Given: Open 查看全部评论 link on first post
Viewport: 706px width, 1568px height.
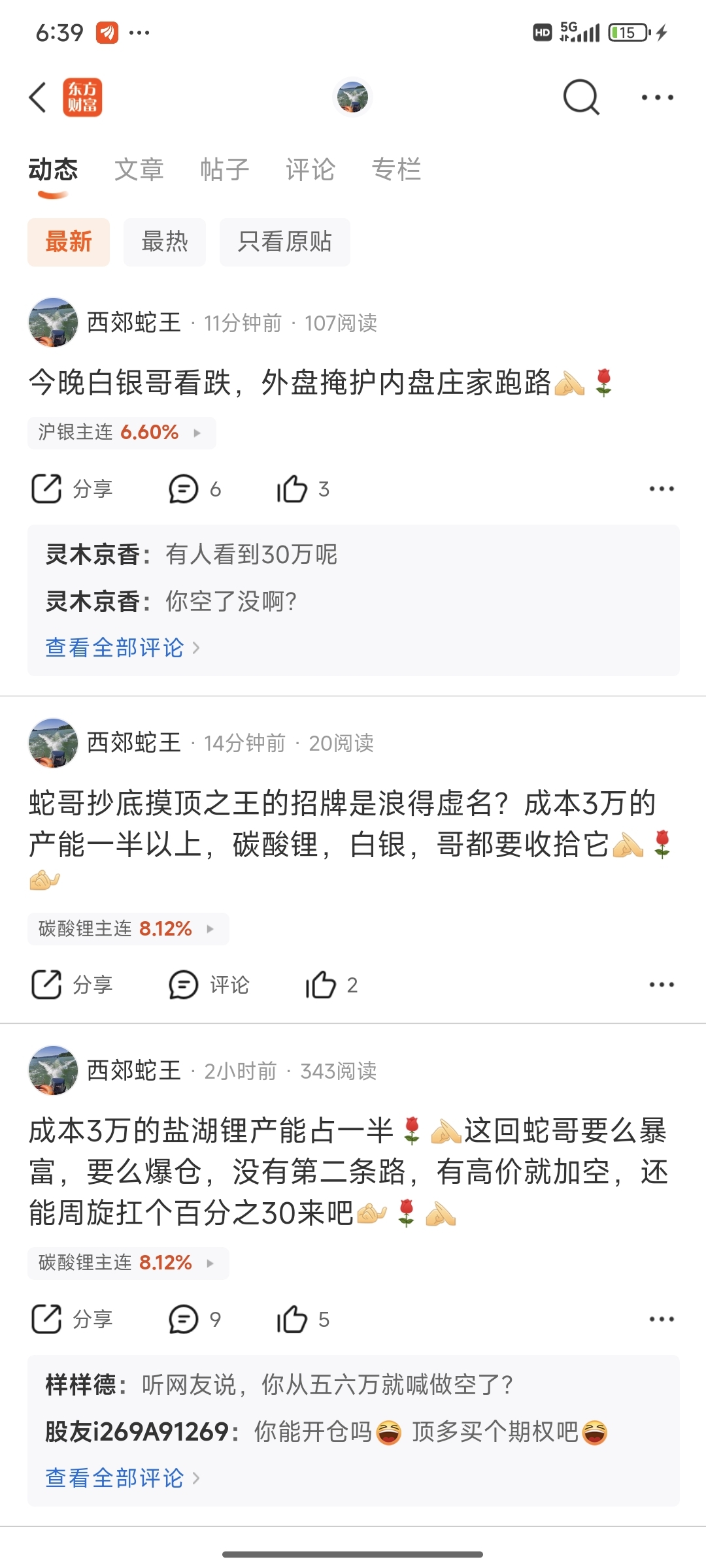Looking at the screenshot, I should [x=114, y=647].
